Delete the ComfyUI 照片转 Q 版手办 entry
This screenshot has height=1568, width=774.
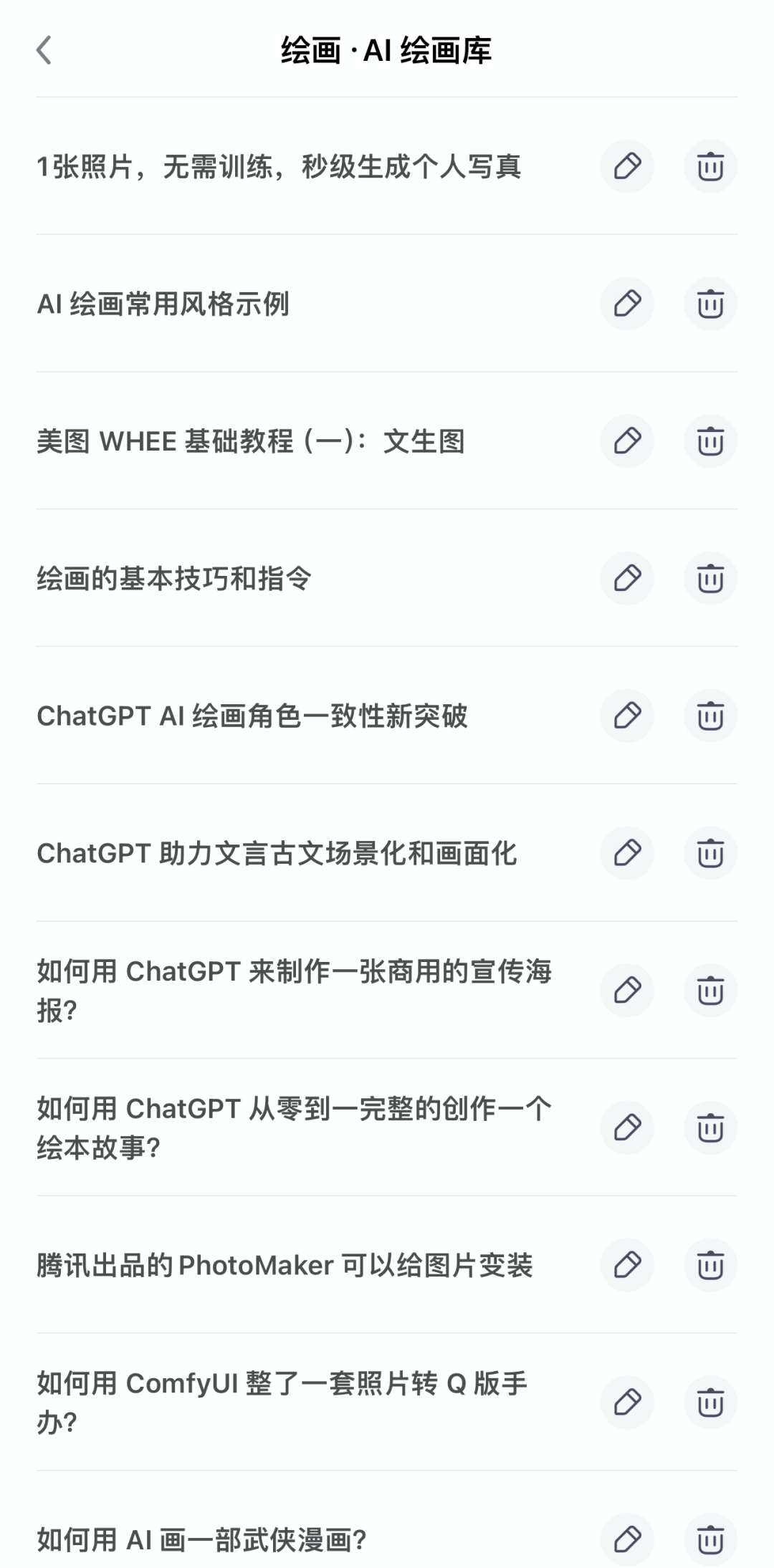(x=710, y=1403)
